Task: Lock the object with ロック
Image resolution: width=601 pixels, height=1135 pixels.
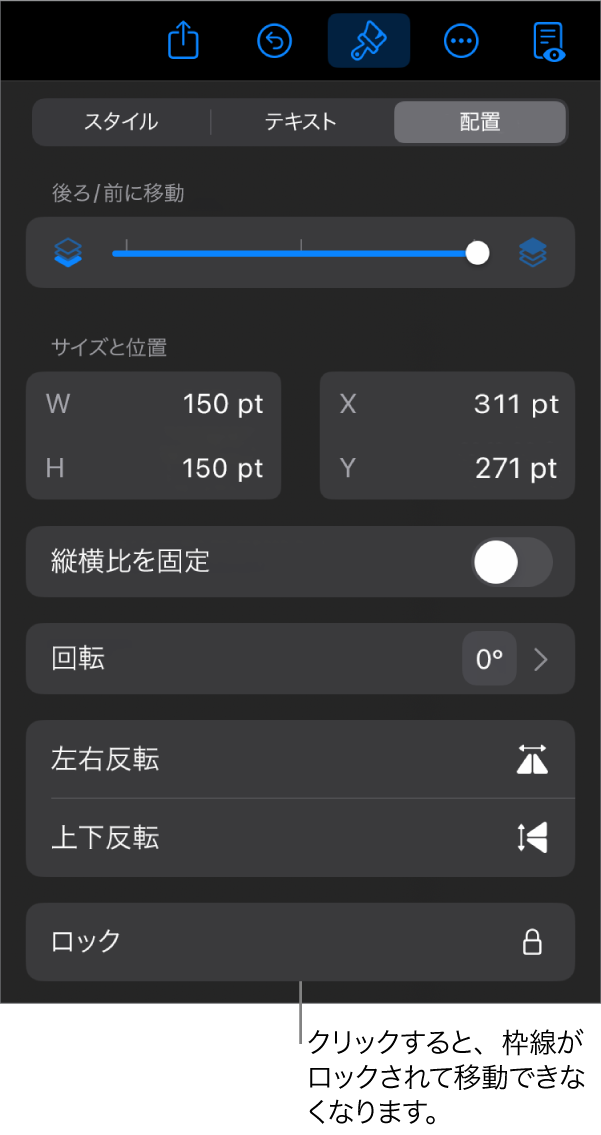Action: click(300, 942)
